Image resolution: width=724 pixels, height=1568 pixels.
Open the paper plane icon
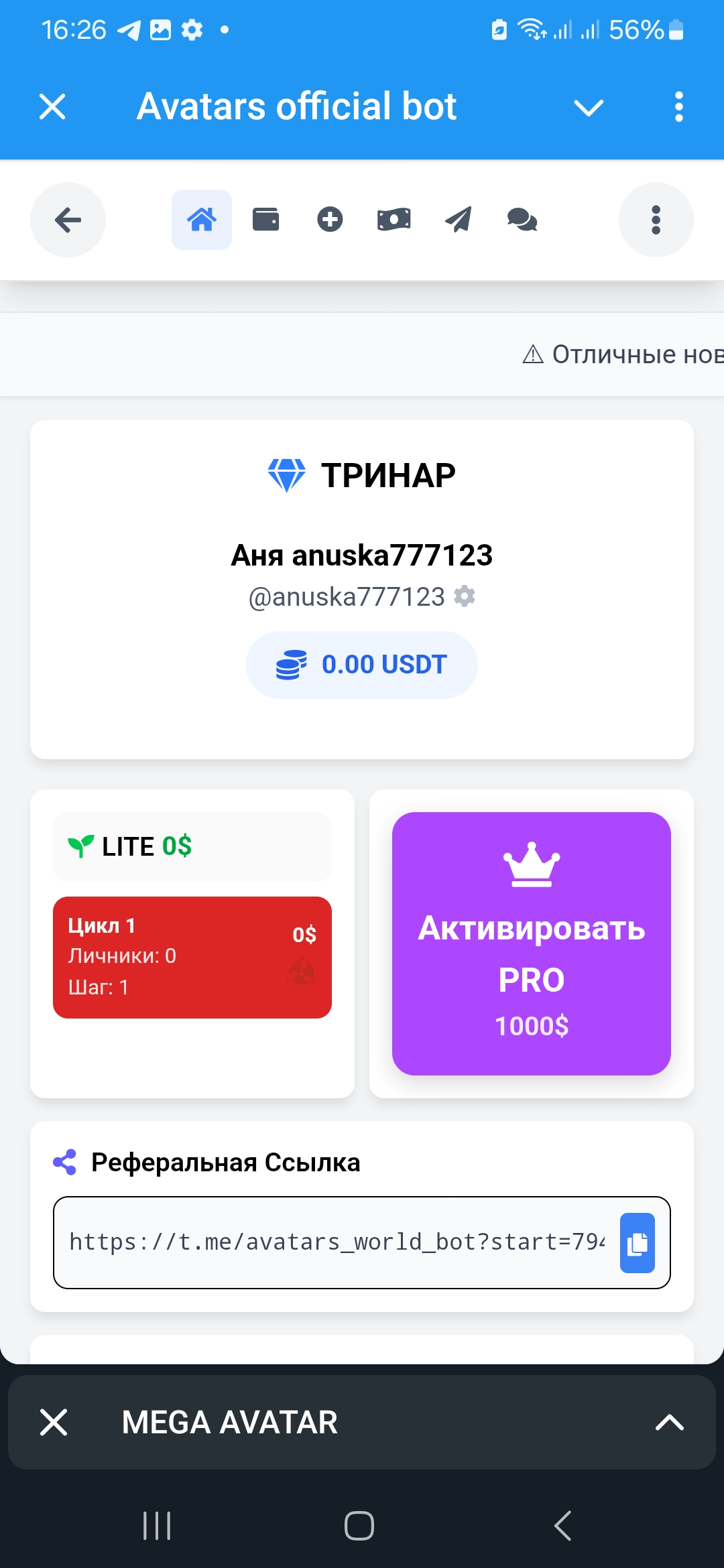point(459,220)
